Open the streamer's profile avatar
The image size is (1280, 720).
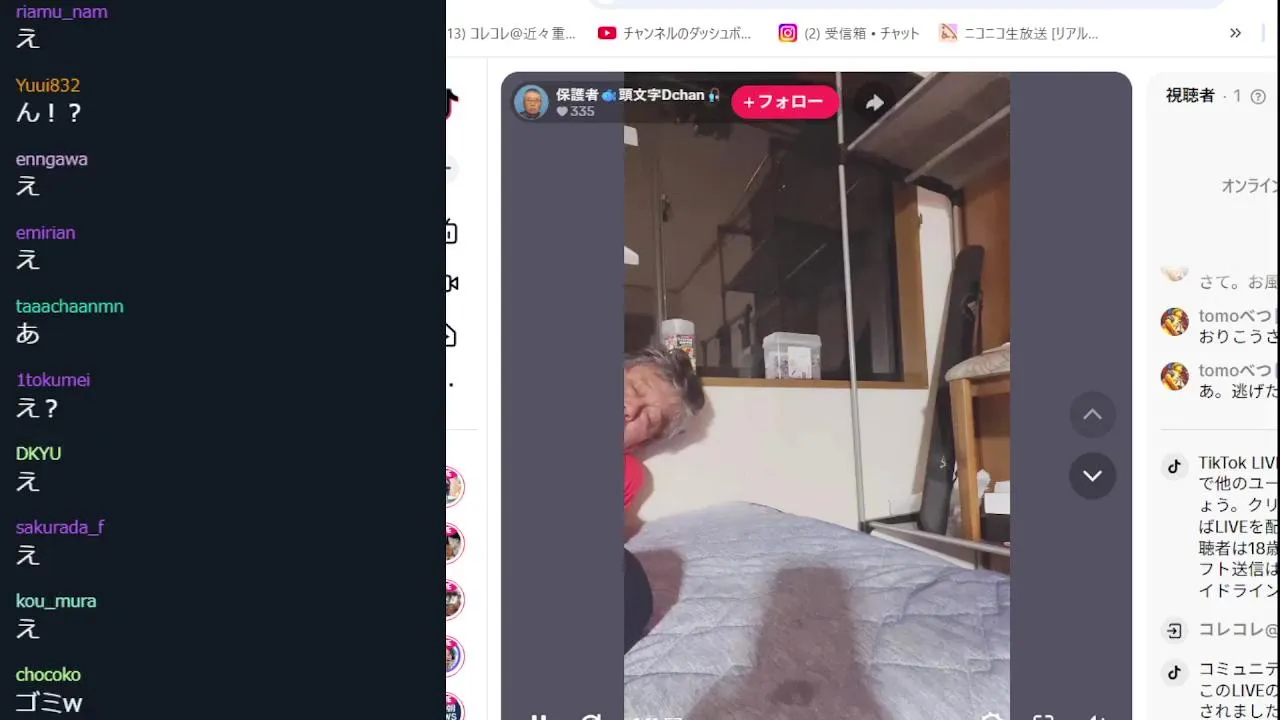[531, 102]
